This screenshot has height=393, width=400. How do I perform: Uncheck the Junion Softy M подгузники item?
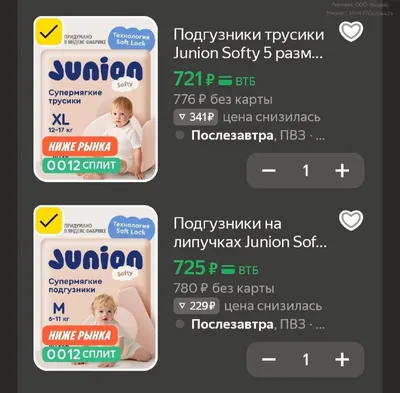click(49, 220)
